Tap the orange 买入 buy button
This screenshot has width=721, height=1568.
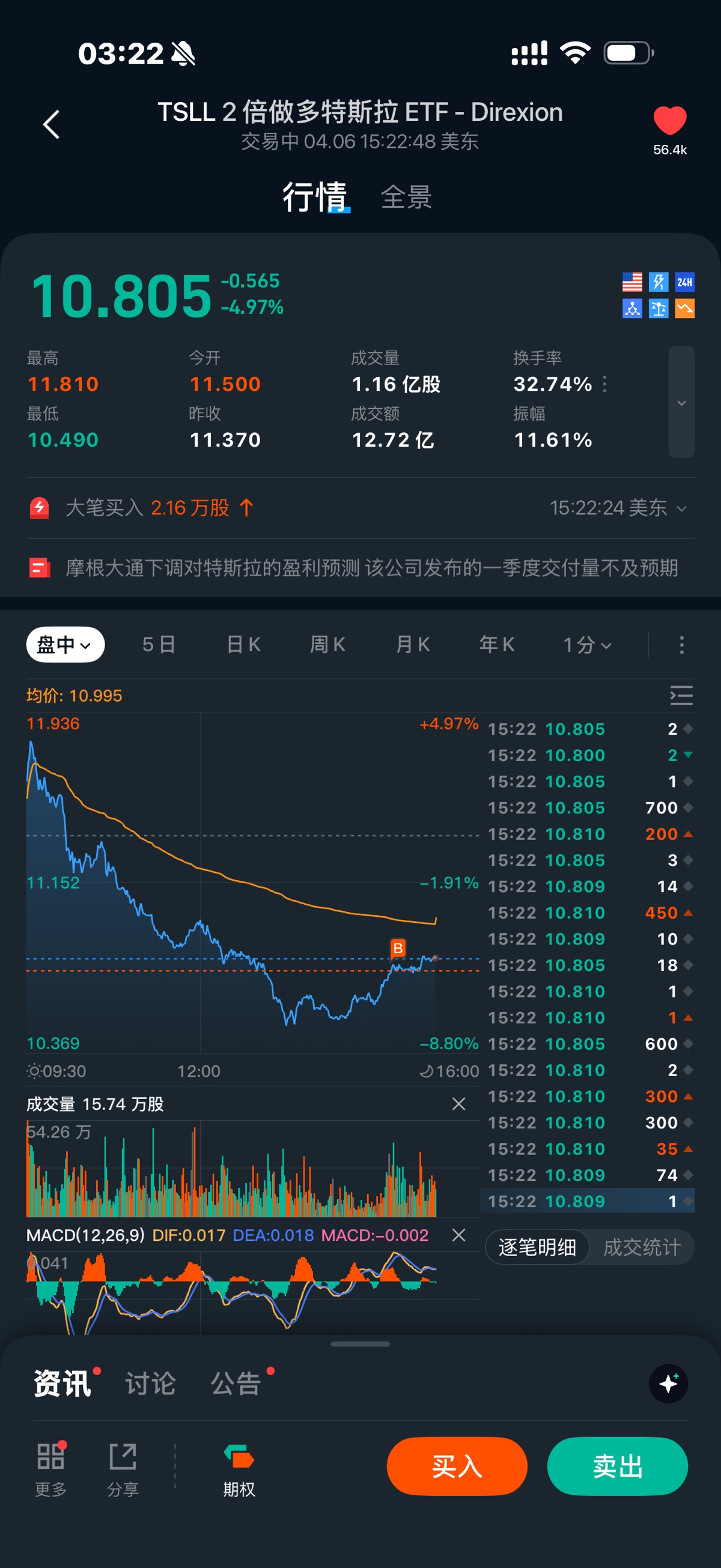pos(457,1466)
